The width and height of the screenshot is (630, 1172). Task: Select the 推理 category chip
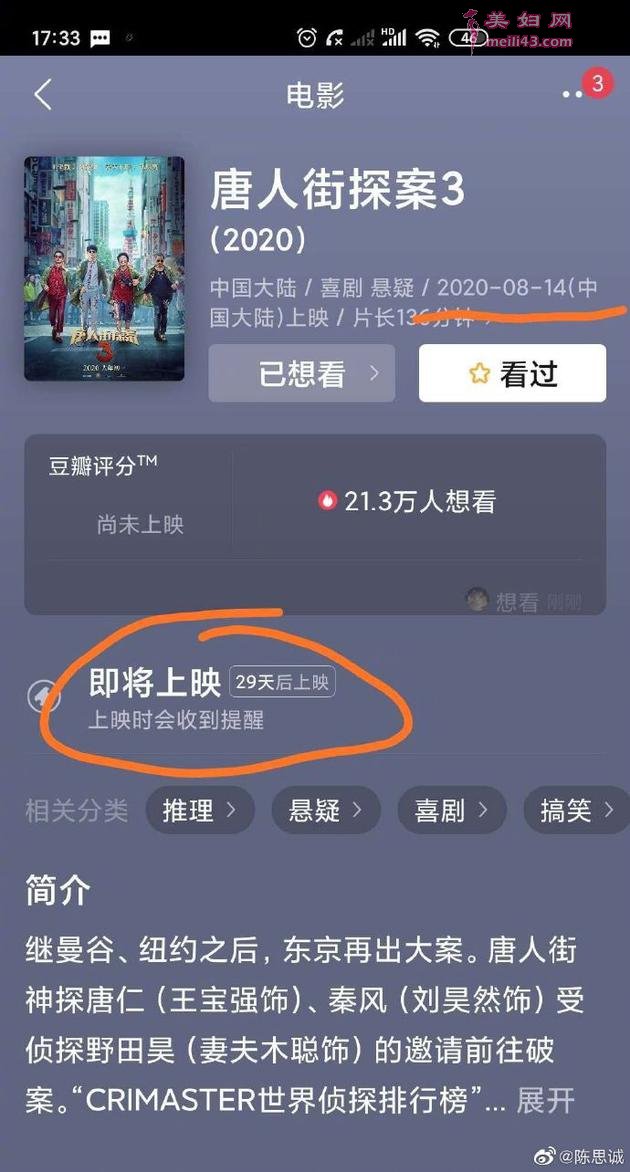click(200, 810)
